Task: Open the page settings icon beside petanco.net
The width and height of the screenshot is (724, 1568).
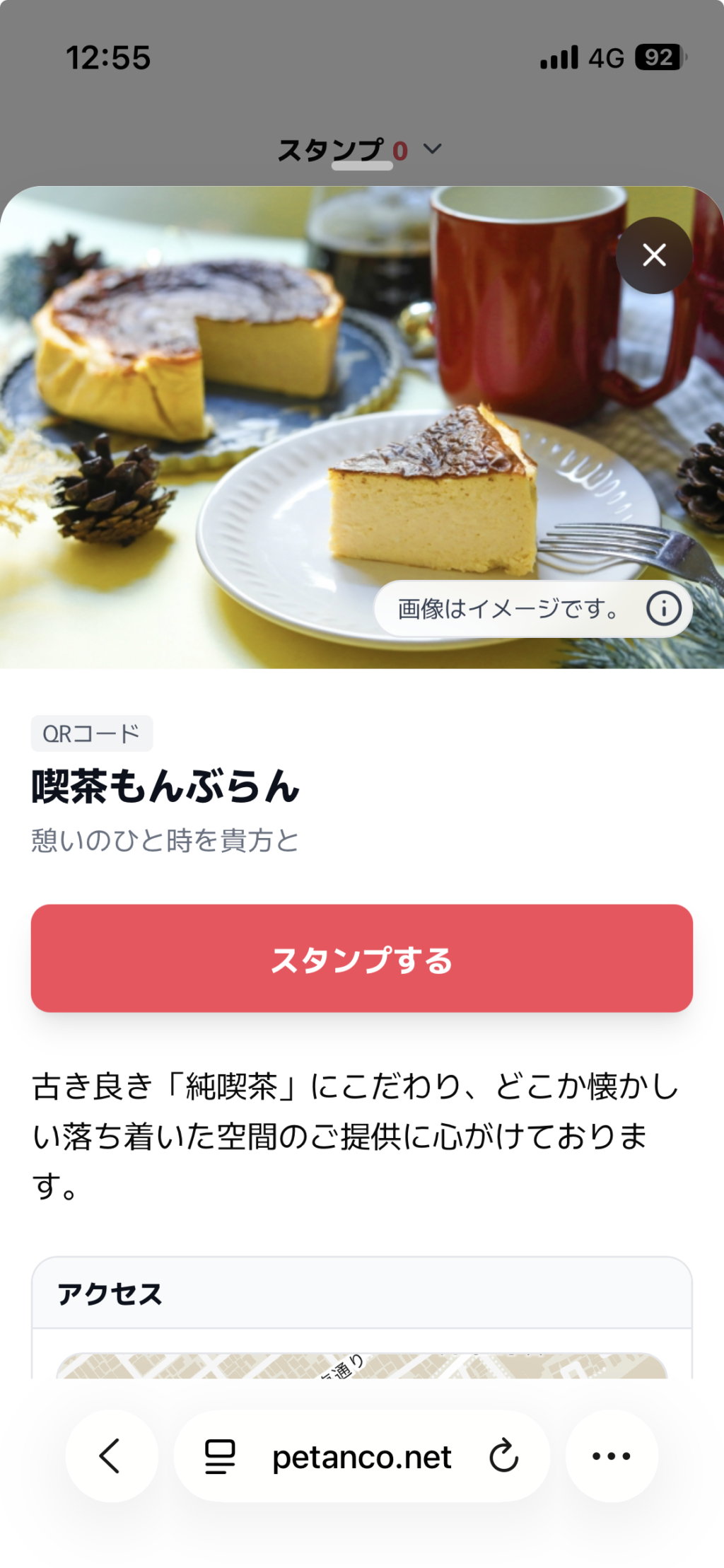Action: click(220, 1457)
